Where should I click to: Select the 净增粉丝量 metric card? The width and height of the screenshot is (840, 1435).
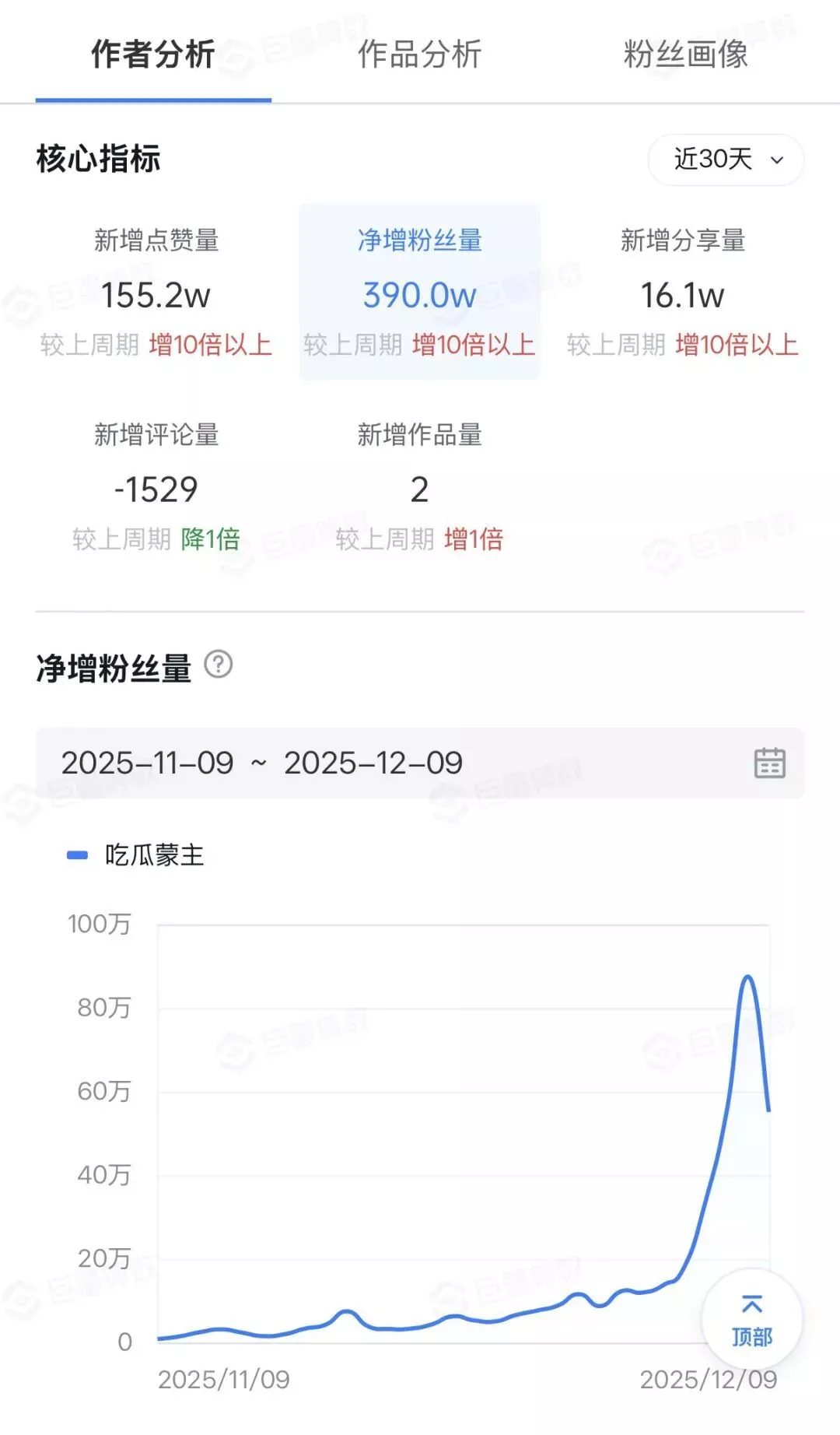(419, 293)
